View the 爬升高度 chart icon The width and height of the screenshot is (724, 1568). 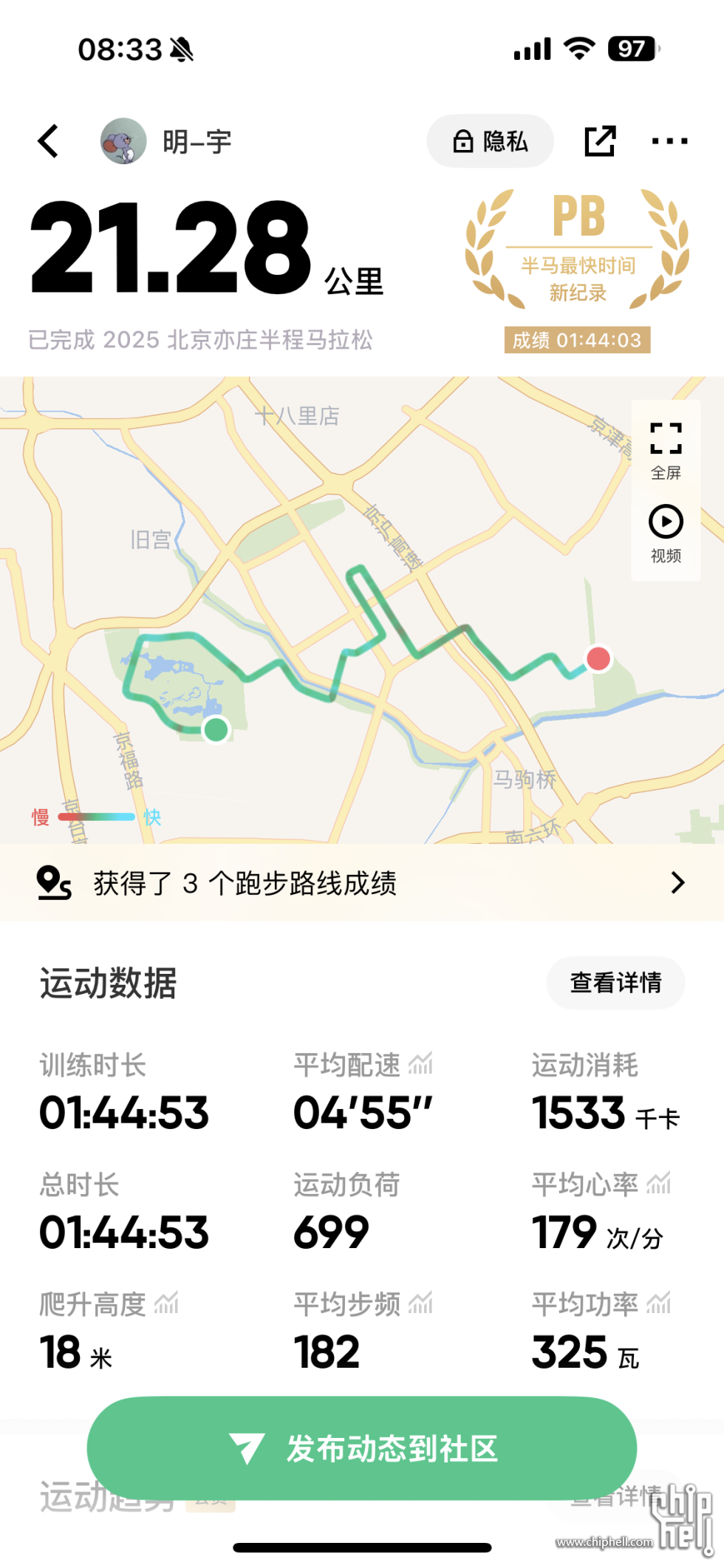166,1303
